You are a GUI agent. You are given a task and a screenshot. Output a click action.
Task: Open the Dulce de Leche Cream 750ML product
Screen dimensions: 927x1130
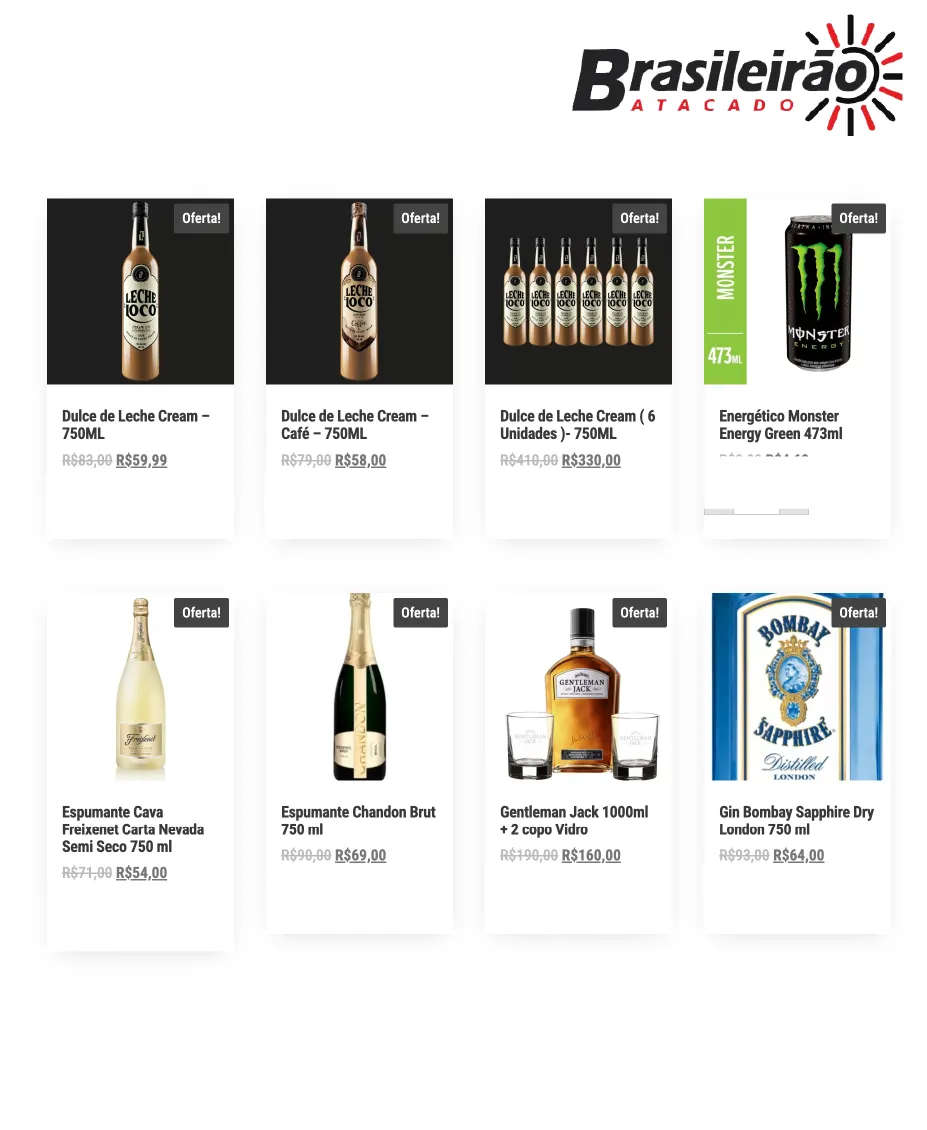click(x=135, y=425)
